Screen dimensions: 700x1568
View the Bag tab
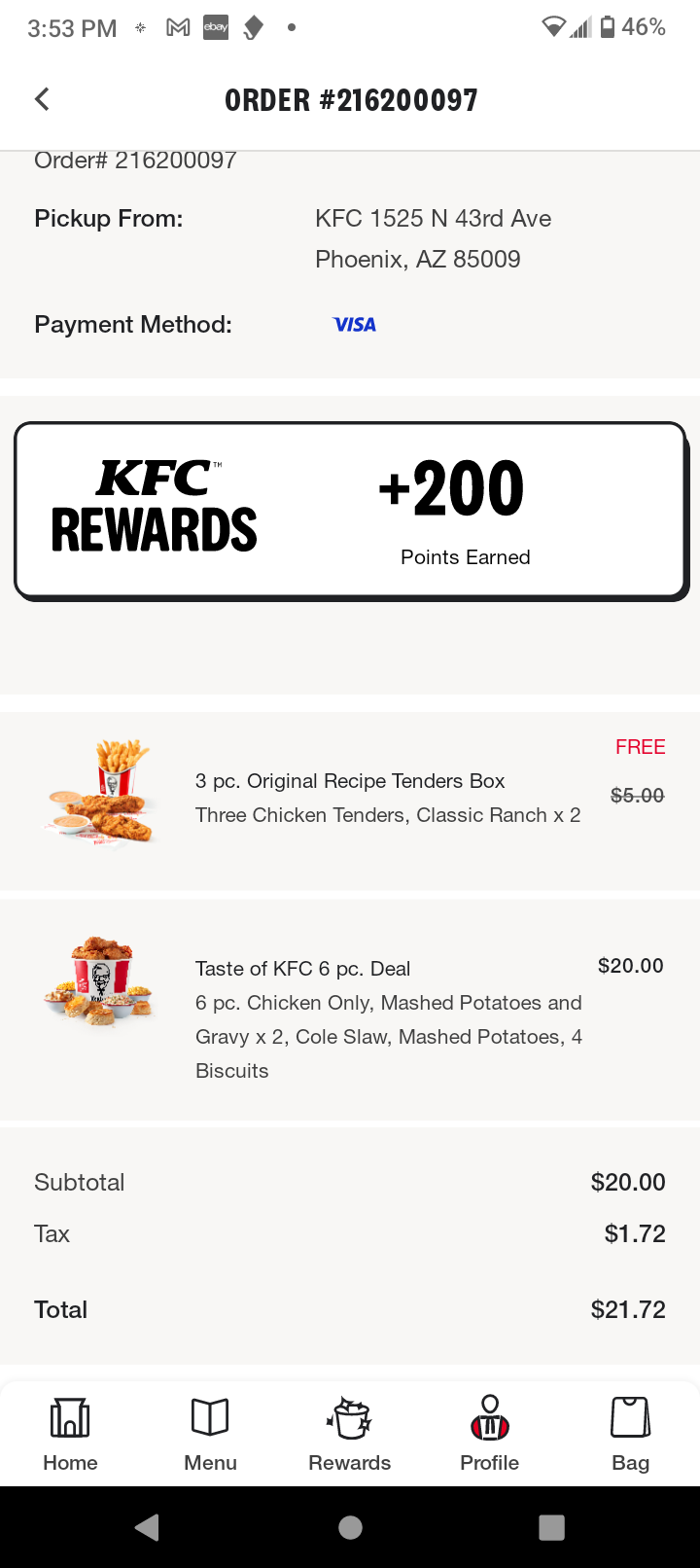[x=630, y=1433]
